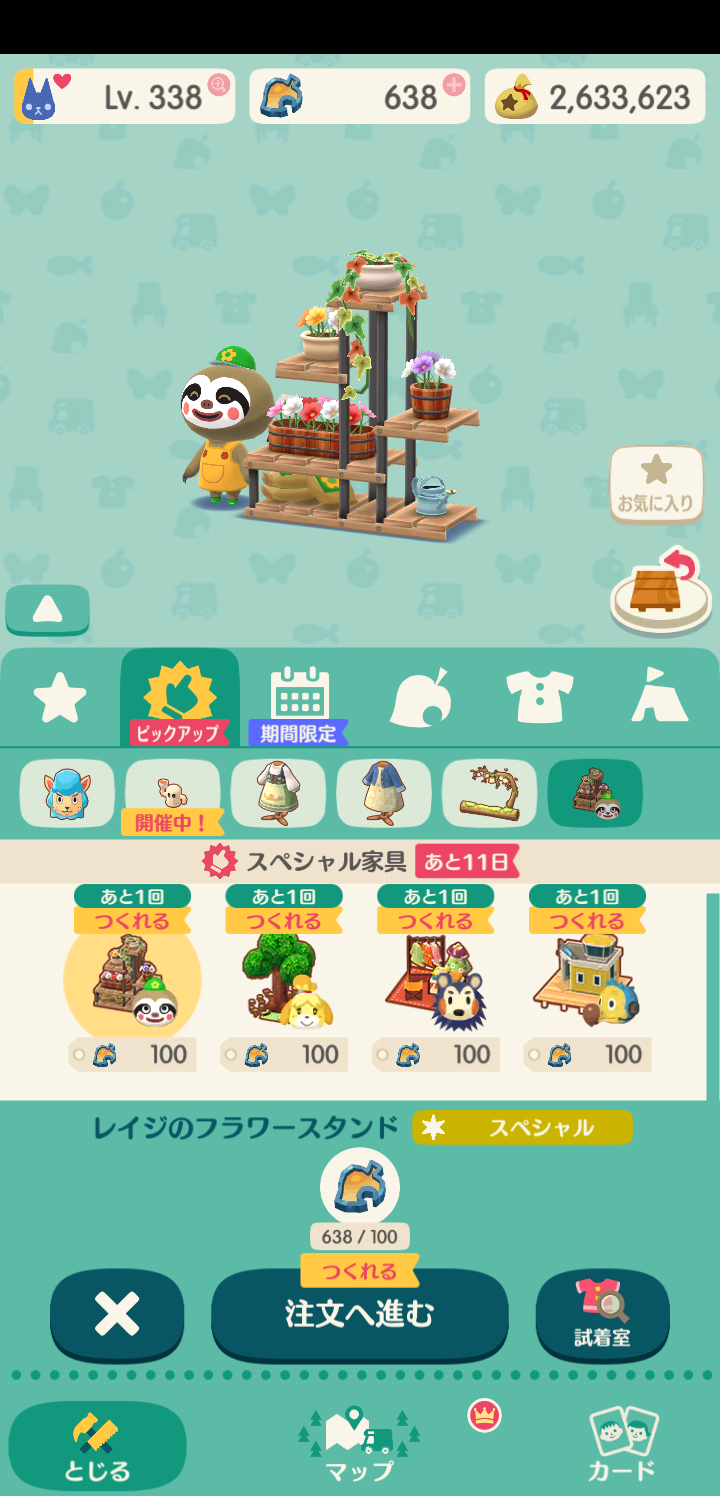
Task: Tap とじる to close crafting
Action: coord(98,1447)
